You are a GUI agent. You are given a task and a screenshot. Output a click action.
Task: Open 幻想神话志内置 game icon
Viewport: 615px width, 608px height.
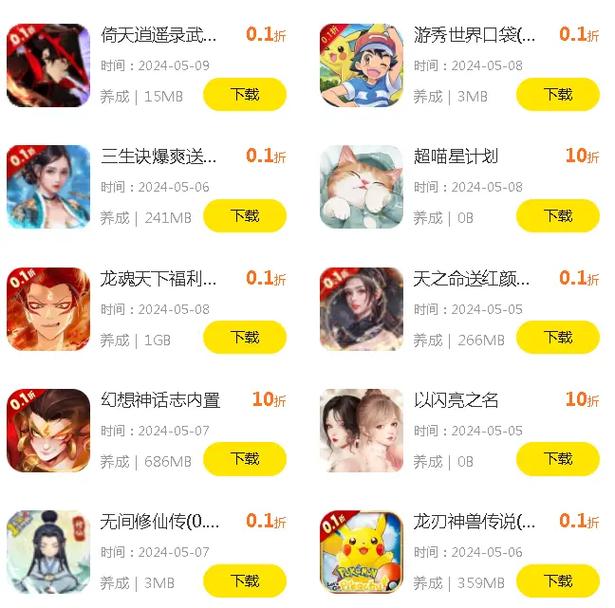48,430
